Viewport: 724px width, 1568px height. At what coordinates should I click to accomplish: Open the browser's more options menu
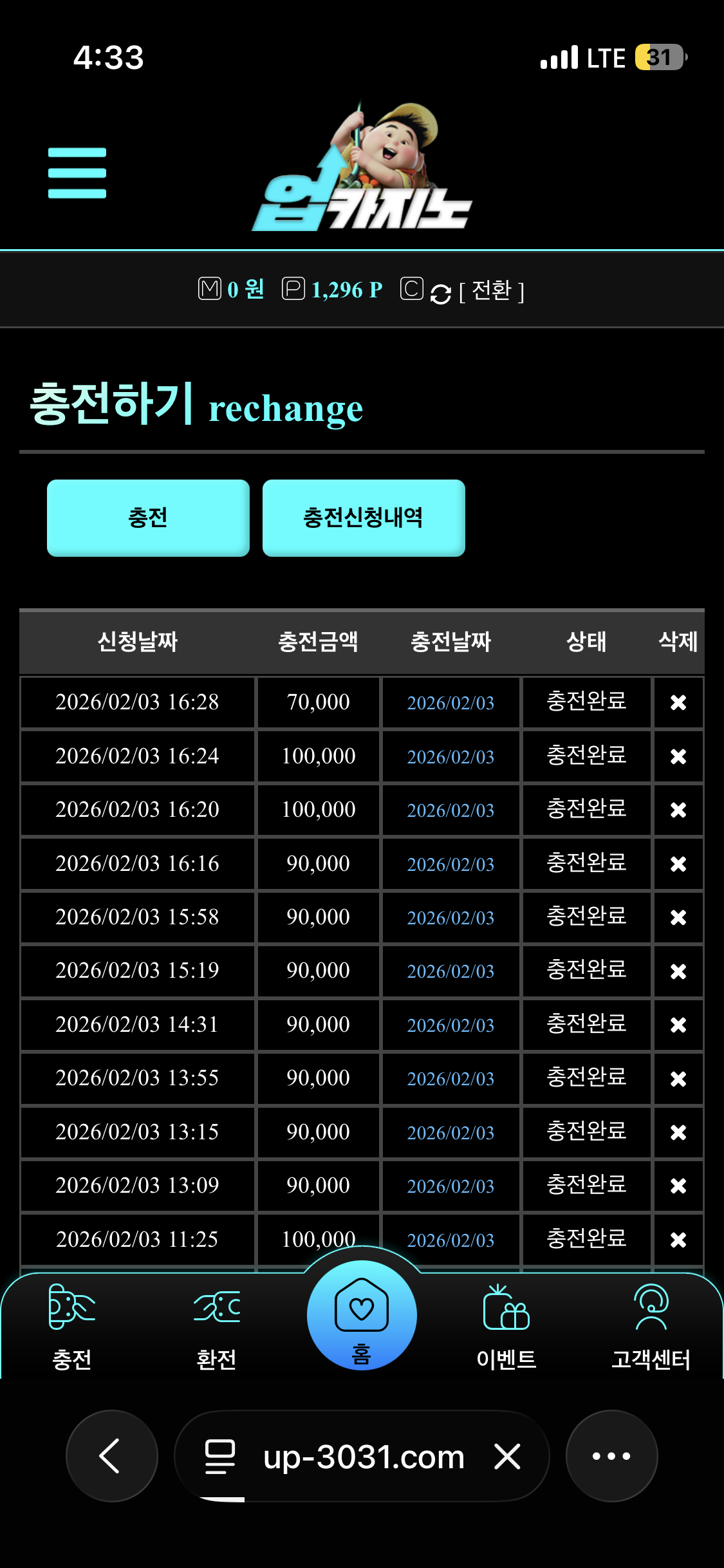(611, 1456)
